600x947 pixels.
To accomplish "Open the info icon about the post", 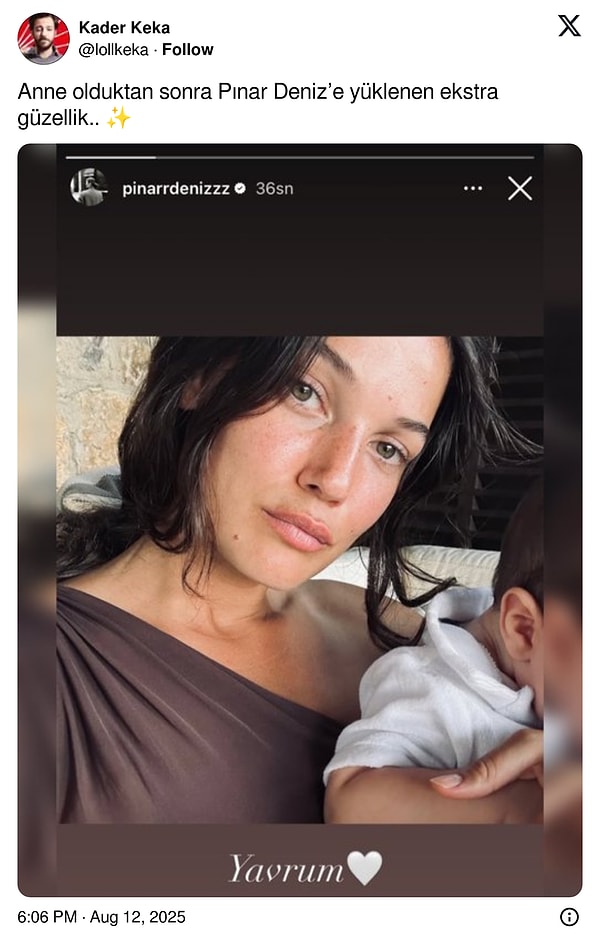I will (x=569, y=917).
